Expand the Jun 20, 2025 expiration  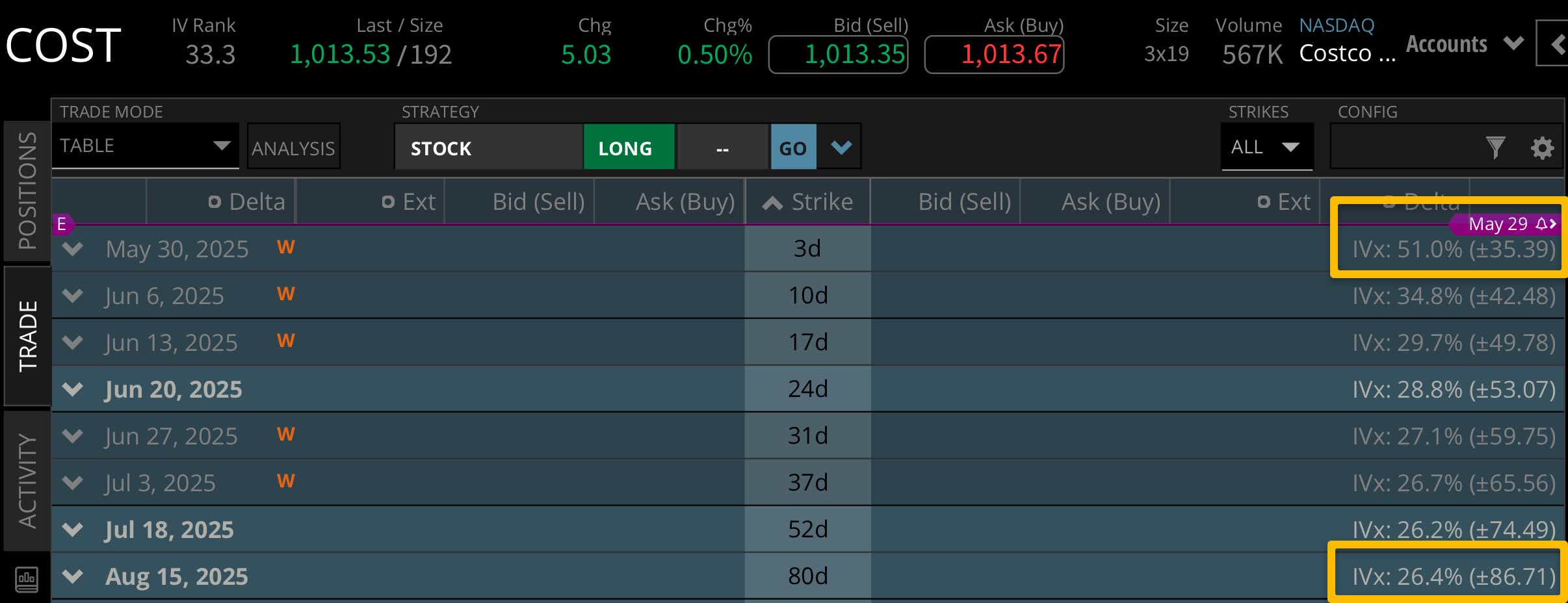73,389
